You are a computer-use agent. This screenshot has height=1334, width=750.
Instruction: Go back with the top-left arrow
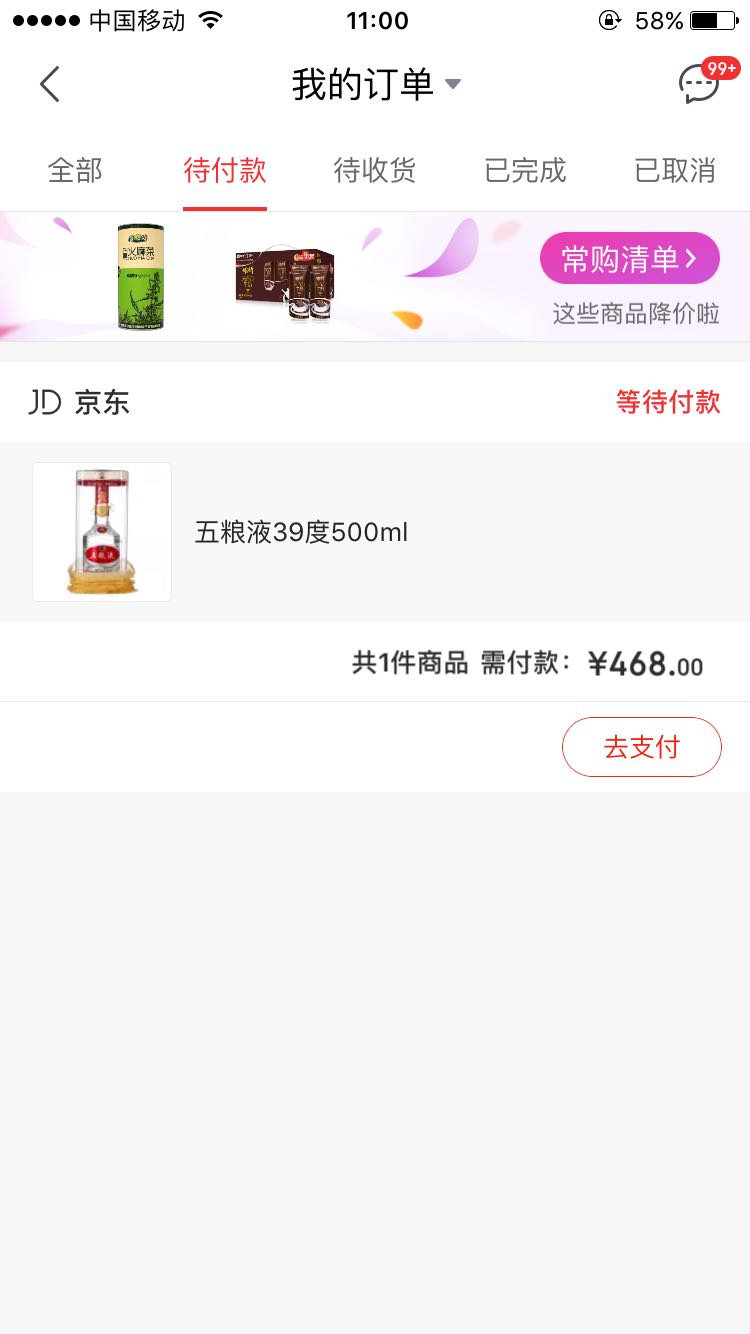(x=50, y=84)
